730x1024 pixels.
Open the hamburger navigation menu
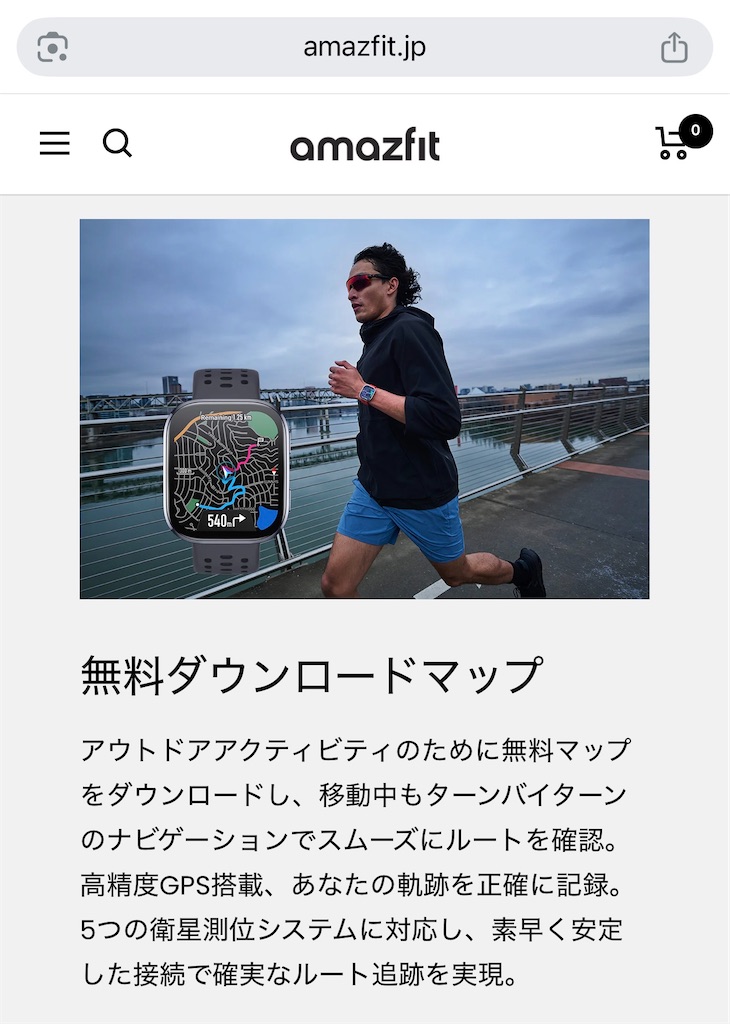coord(55,144)
